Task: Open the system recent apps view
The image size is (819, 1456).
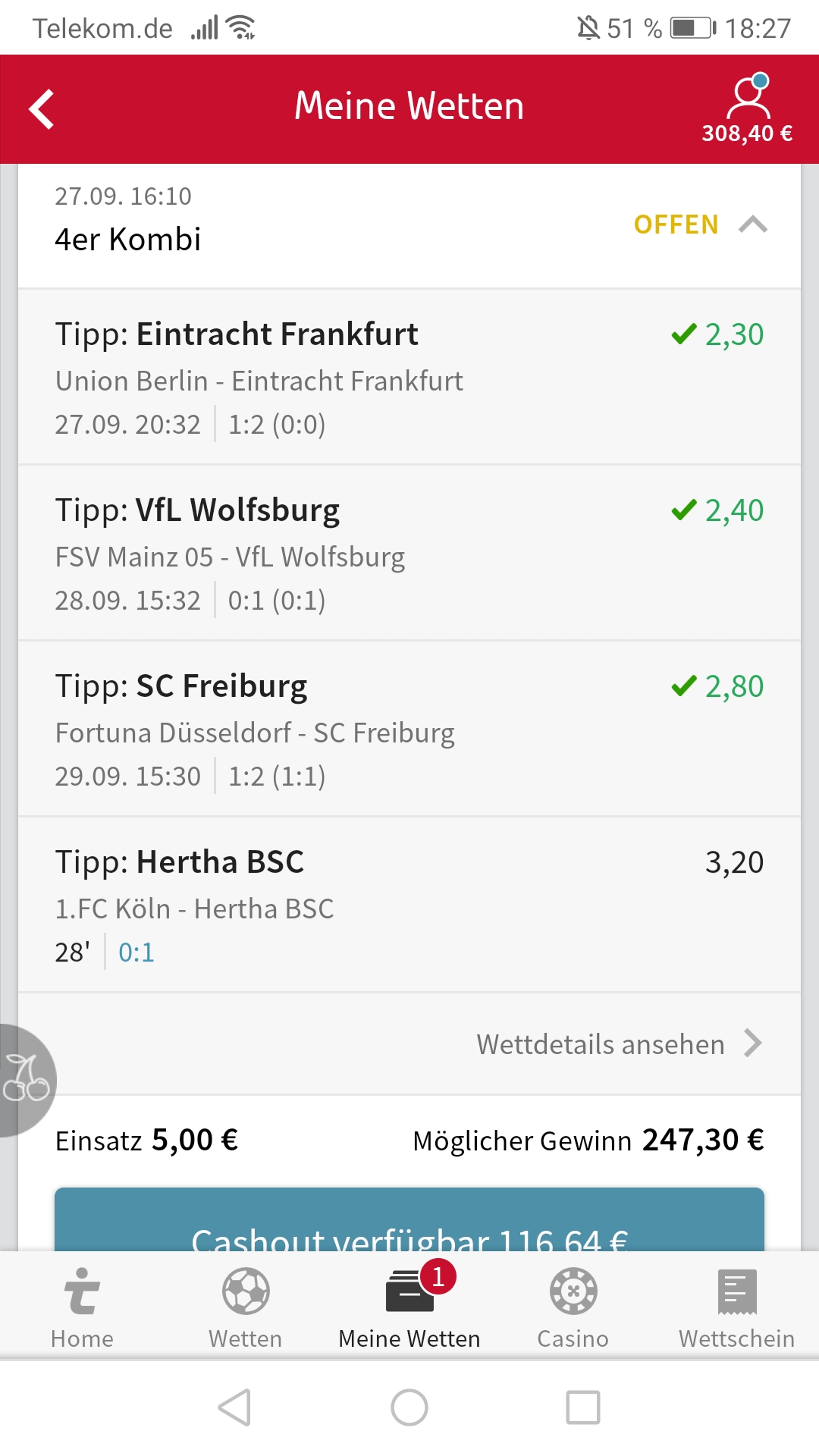Action: (x=583, y=1407)
